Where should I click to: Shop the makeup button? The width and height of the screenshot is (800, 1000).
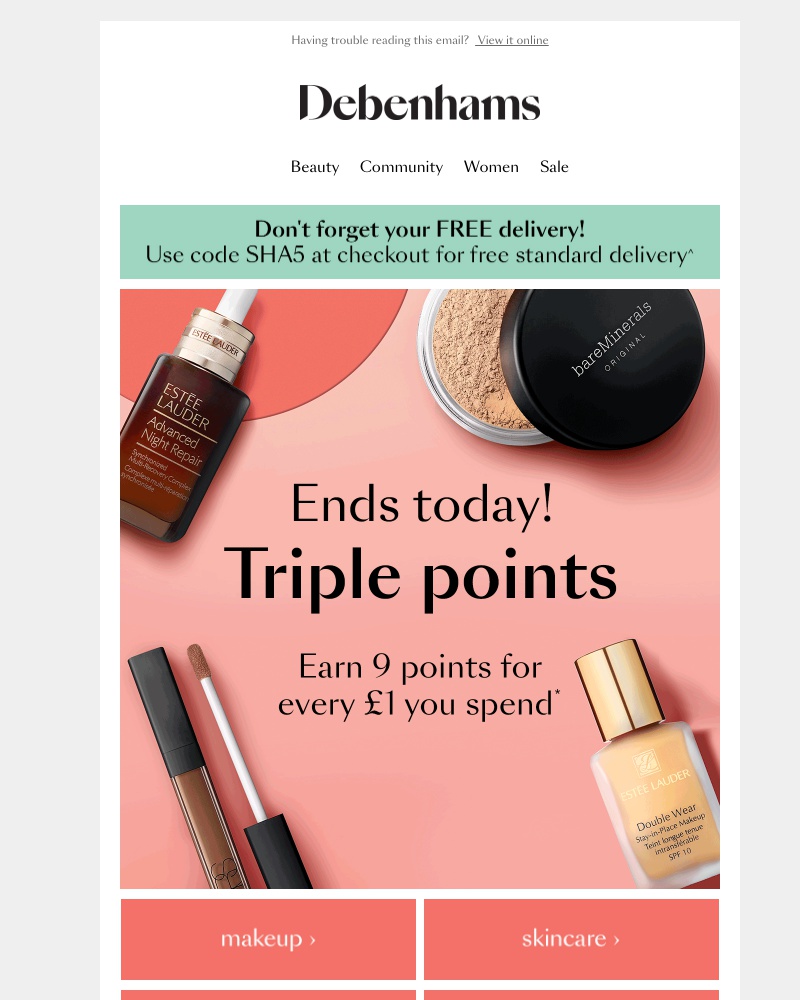point(268,939)
